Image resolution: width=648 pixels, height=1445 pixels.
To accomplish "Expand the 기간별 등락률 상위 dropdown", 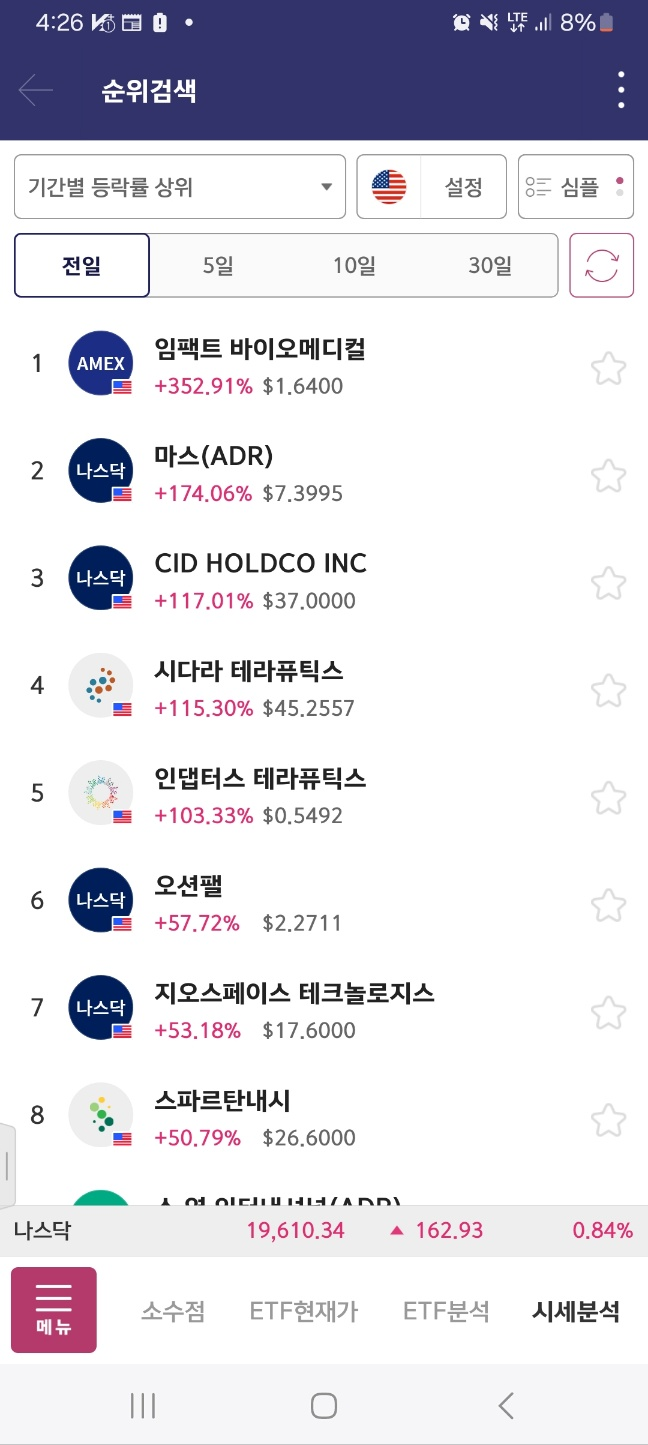I will click(x=180, y=186).
